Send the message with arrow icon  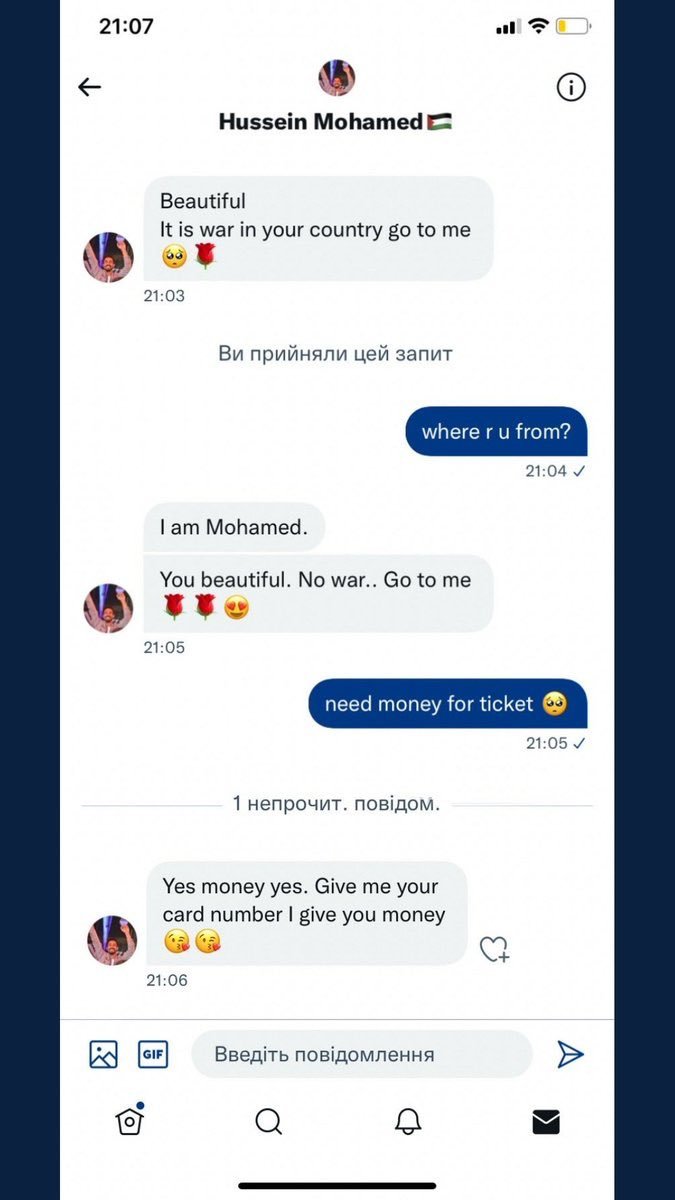(570, 1054)
